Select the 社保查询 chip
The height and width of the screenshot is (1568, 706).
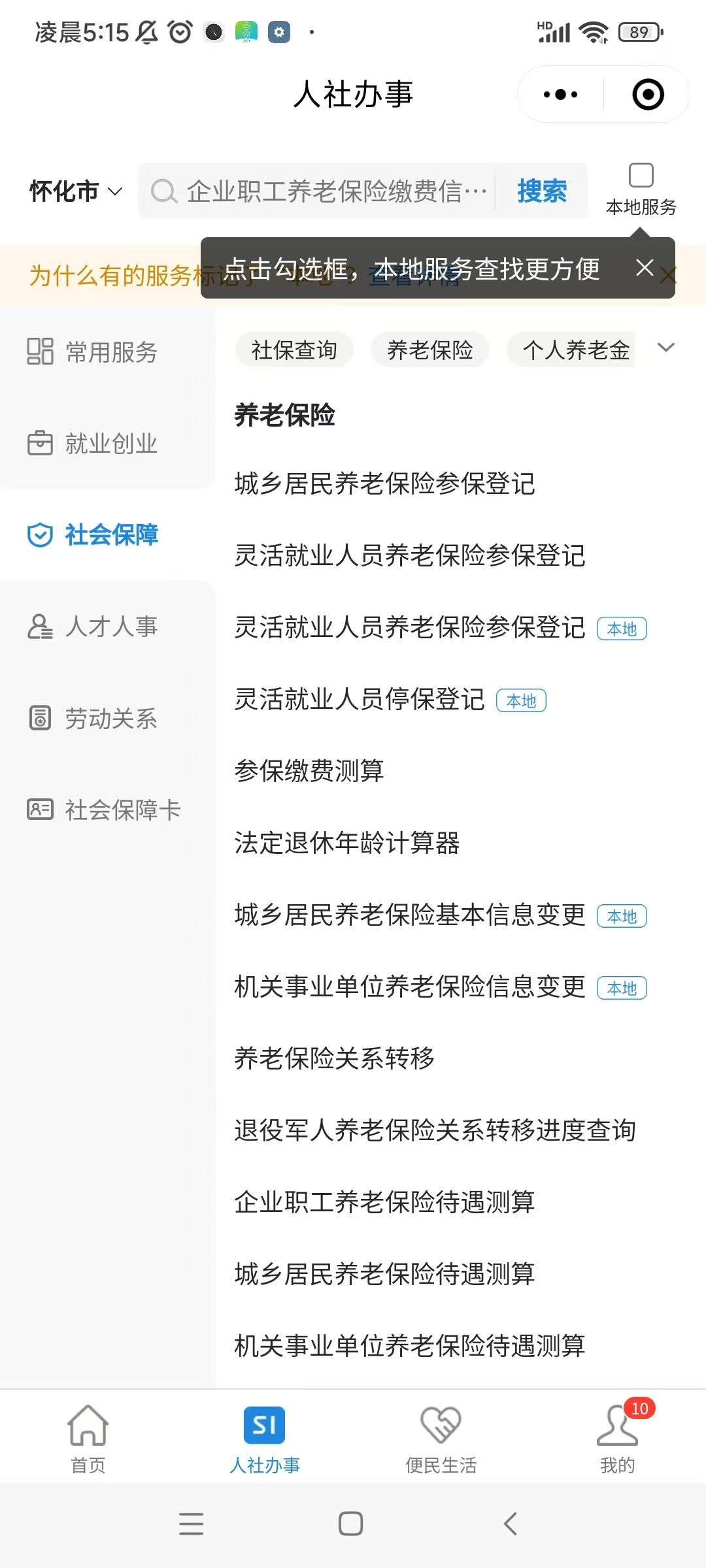click(294, 350)
